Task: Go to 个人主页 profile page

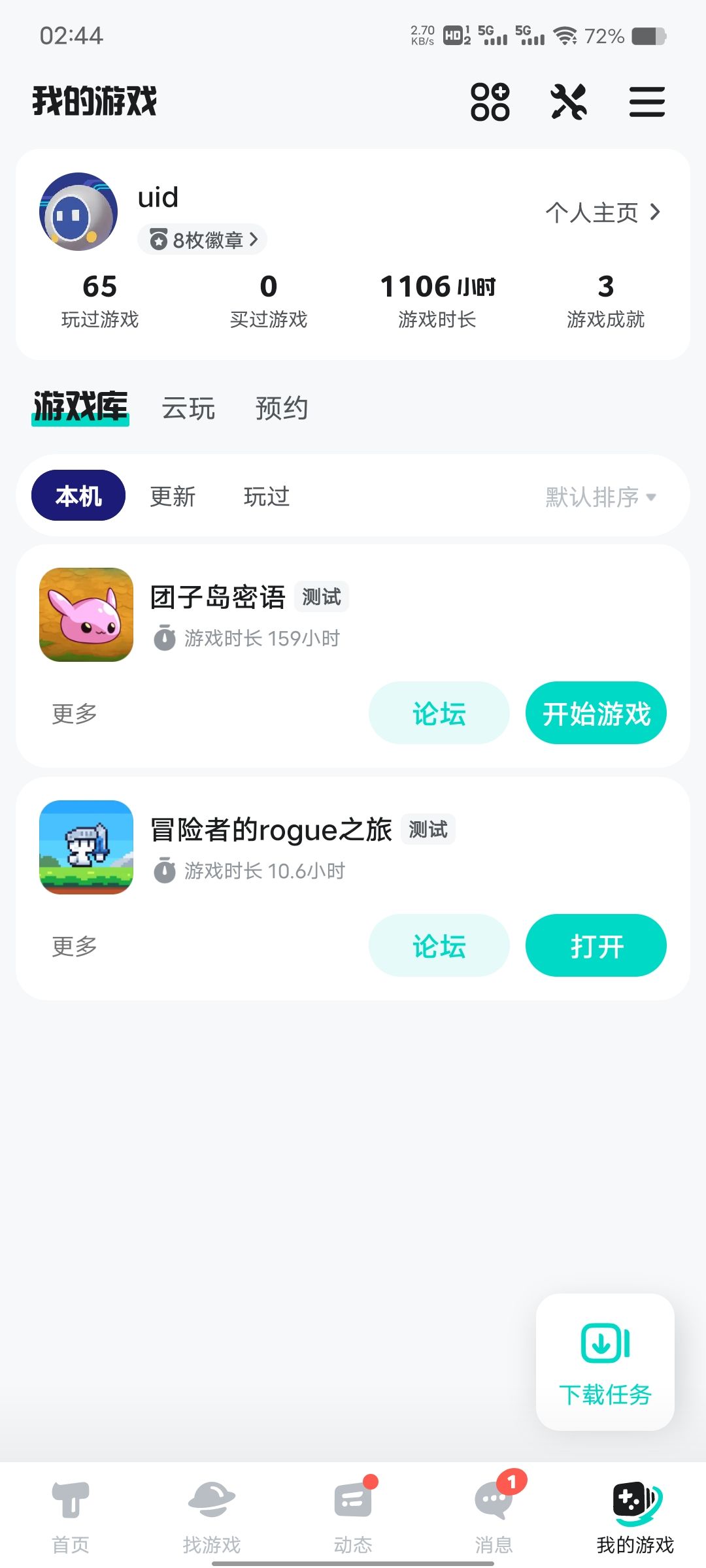Action: tap(603, 212)
